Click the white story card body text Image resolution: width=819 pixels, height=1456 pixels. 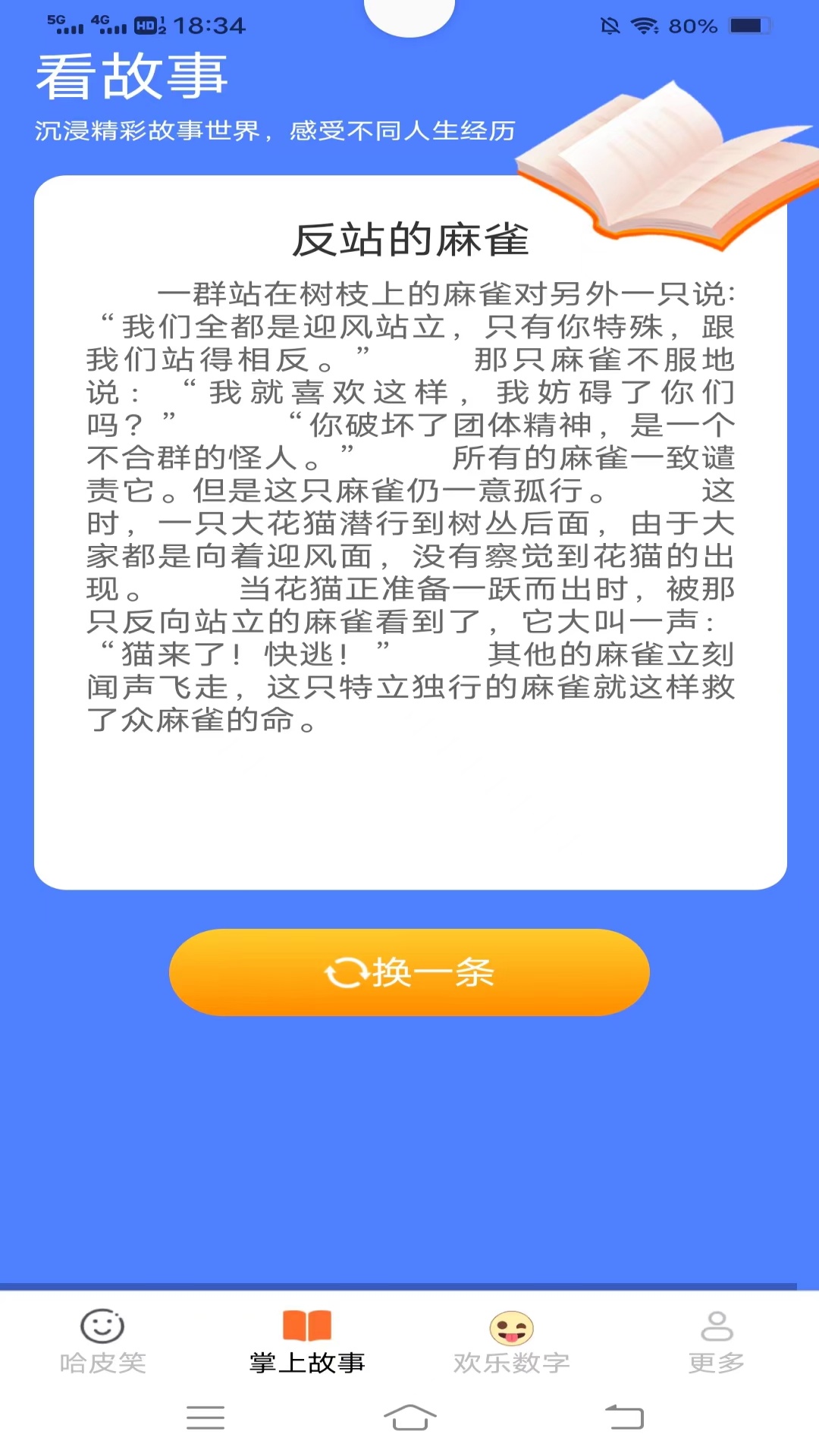409,500
